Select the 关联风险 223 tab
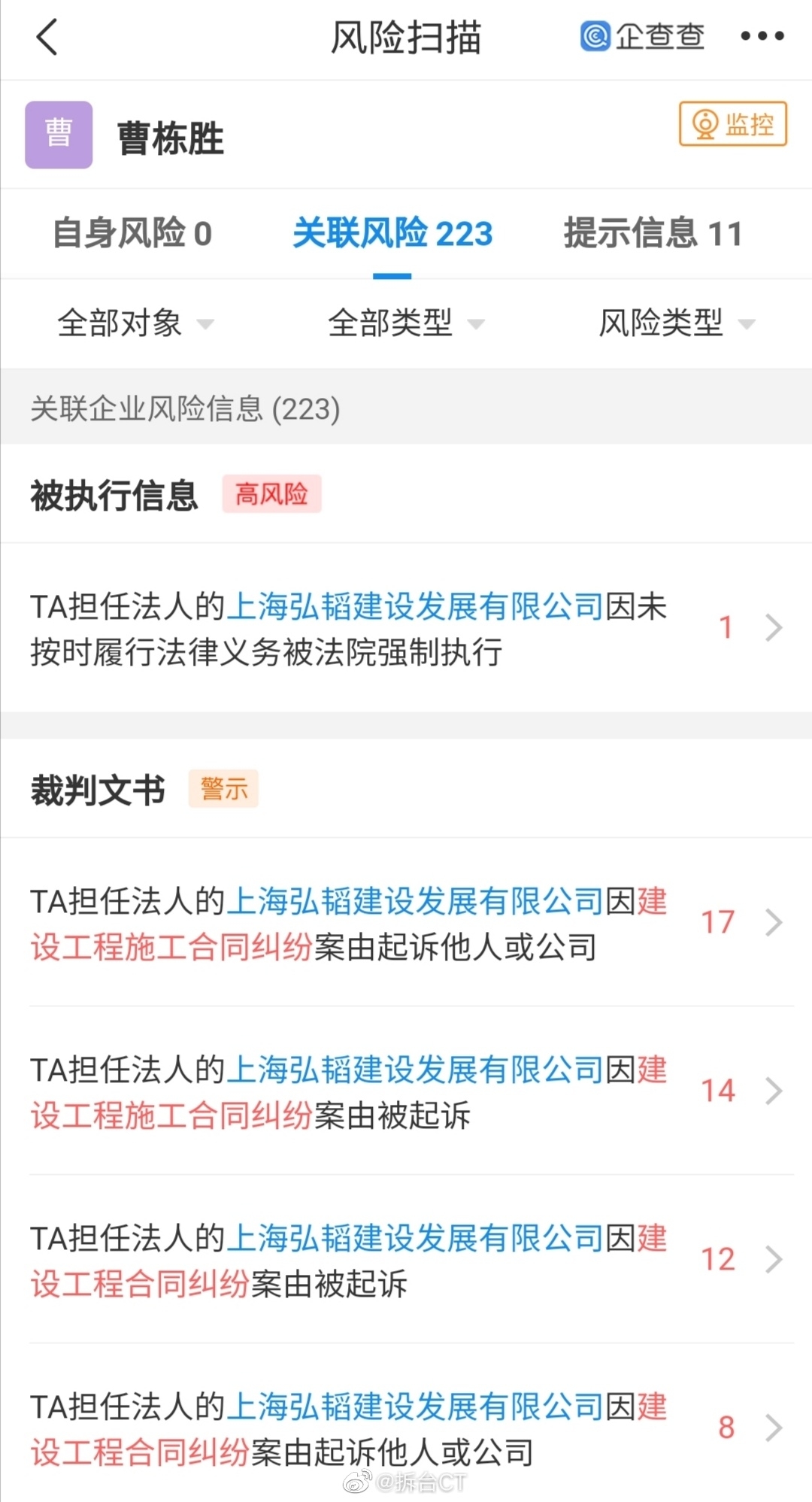Image resolution: width=812 pixels, height=1502 pixels. 392,233
